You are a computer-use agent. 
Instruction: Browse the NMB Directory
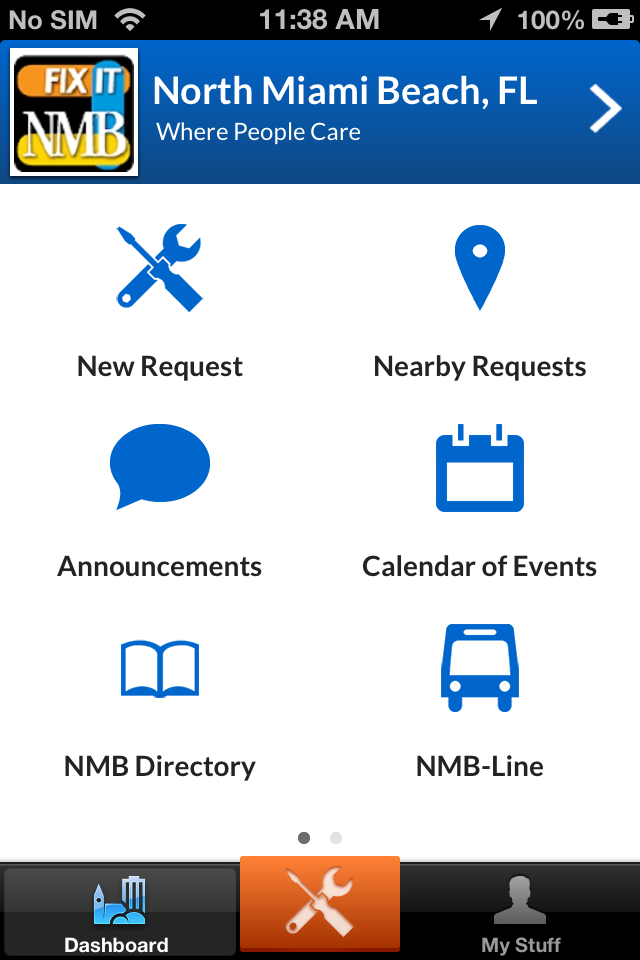coord(160,700)
